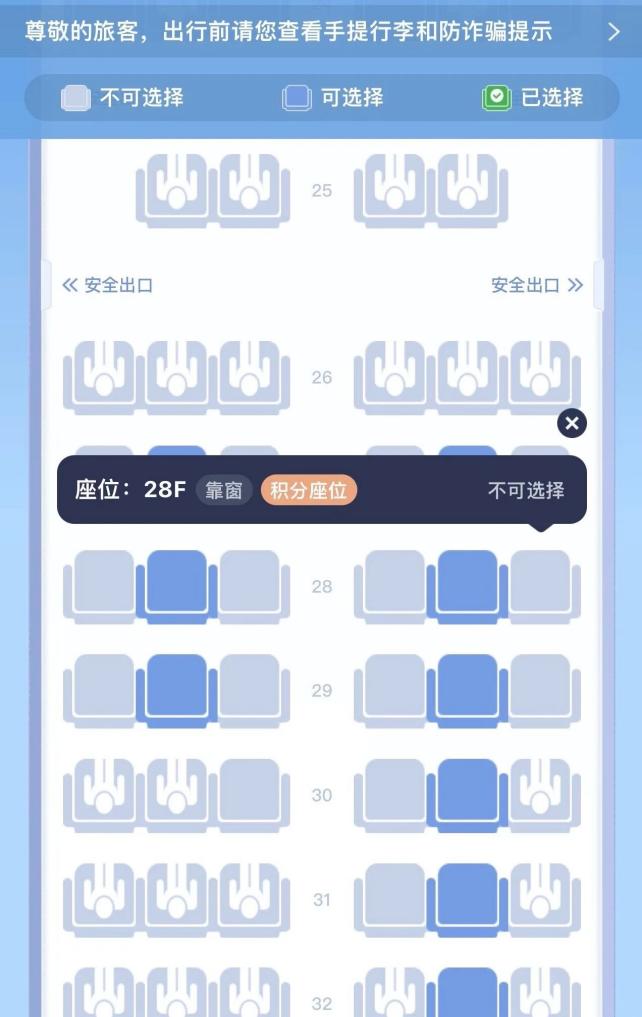Choose available seat 28E
The image size is (642, 1017).
click(x=467, y=584)
